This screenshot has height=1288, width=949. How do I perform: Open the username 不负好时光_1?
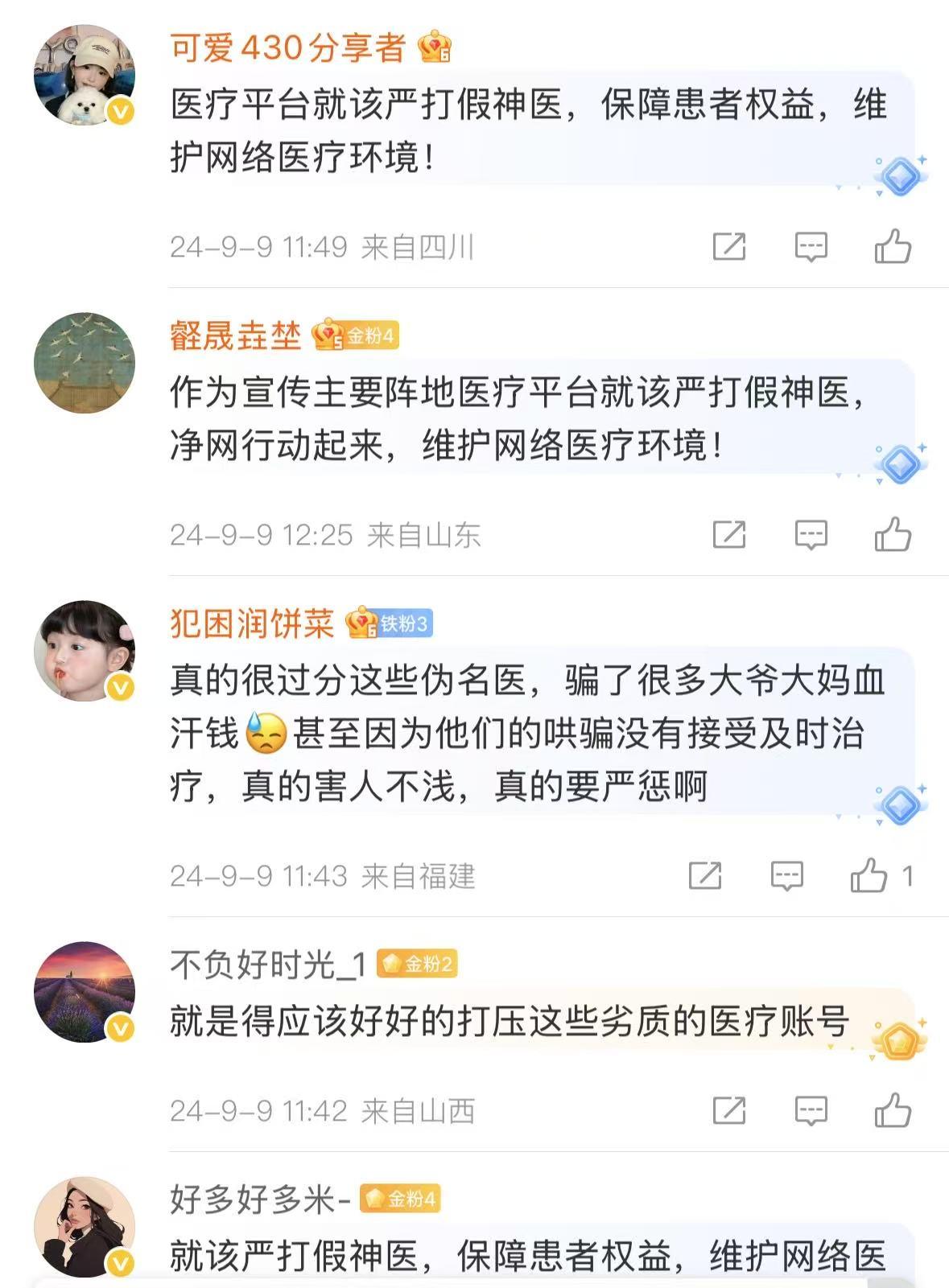pos(268,964)
